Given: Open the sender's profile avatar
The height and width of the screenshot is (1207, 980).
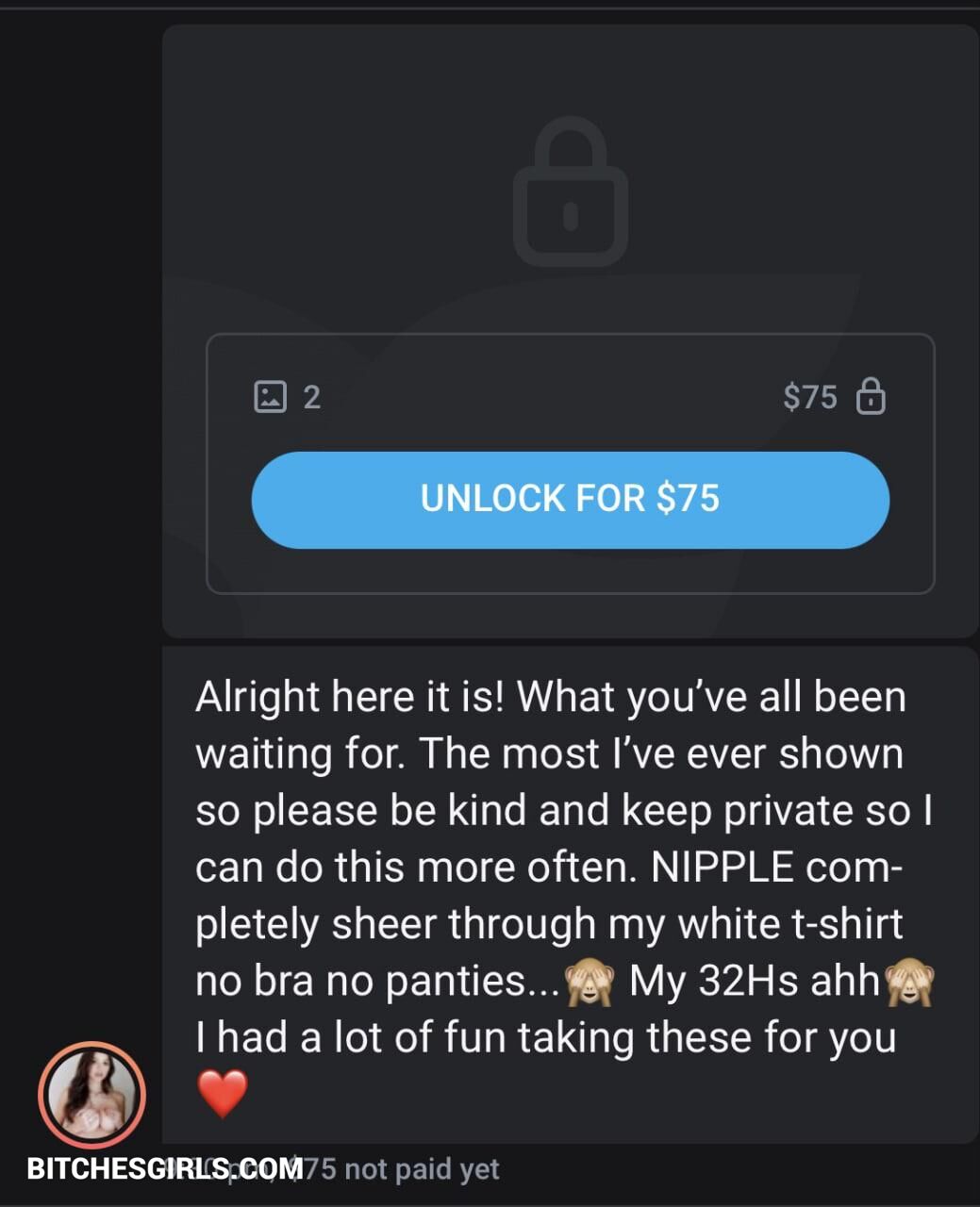Looking at the screenshot, I should tap(91, 1095).
